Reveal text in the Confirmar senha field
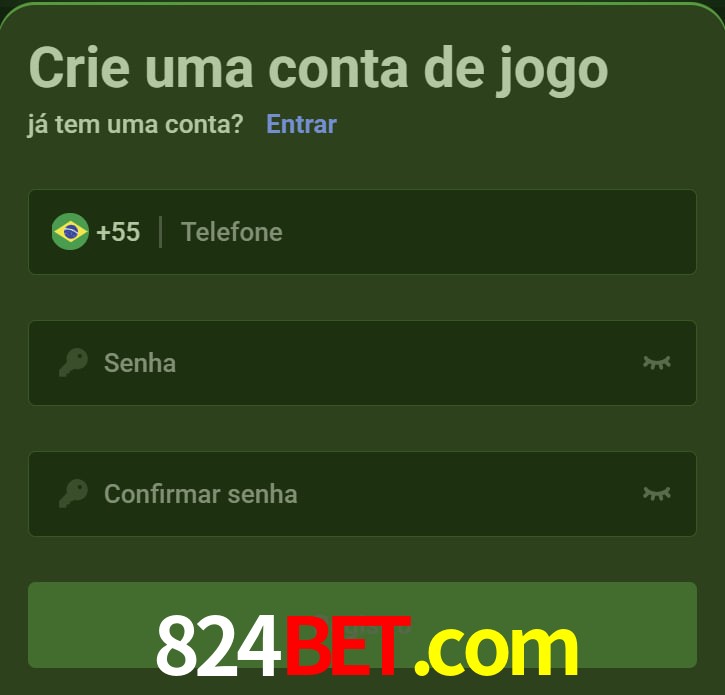The image size is (725, 695). pyautogui.click(x=656, y=493)
